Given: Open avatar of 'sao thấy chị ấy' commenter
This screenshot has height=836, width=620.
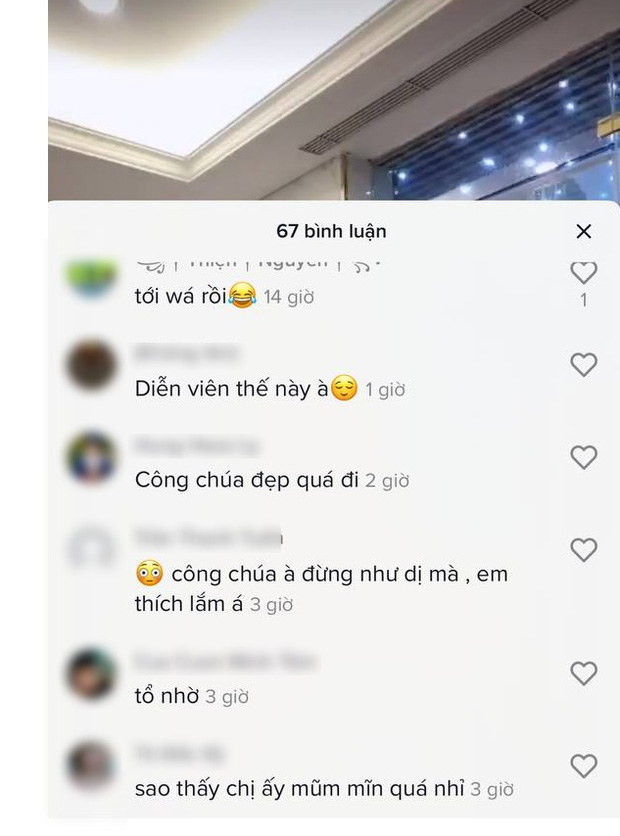Looking at the screenshot, I should click(92, 766).
